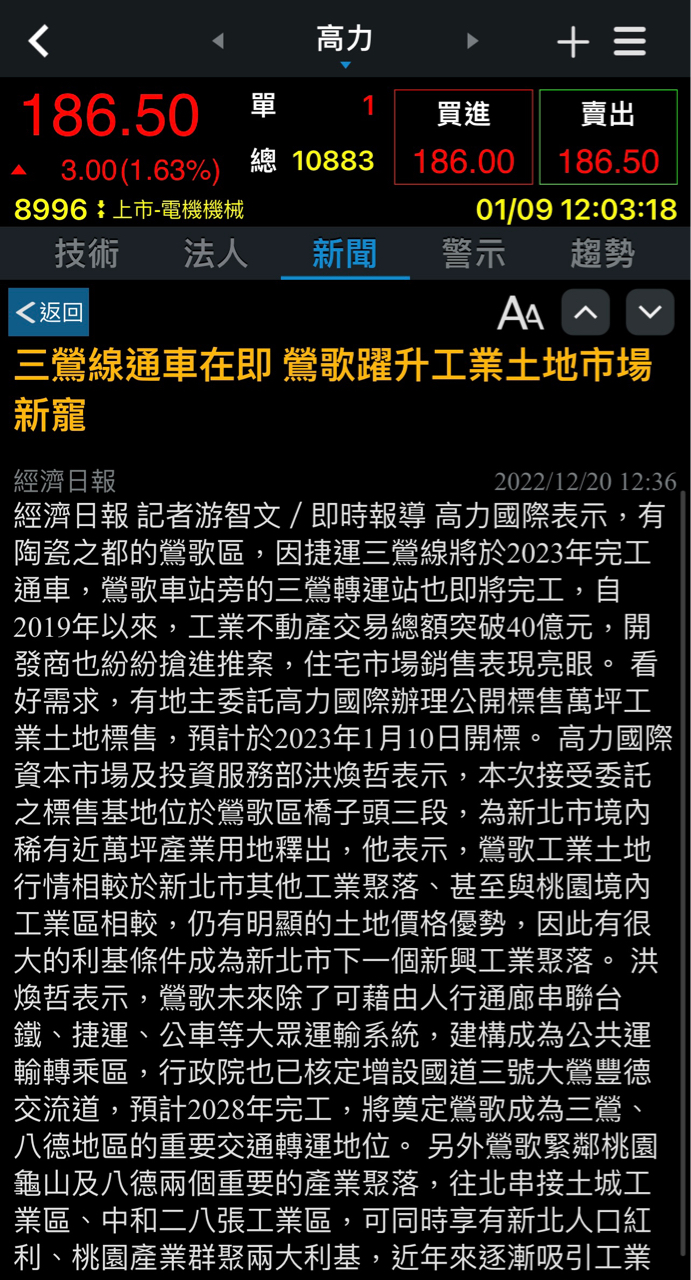
Task: Switch to the 趨勢 tab
Action: (602, 254)
